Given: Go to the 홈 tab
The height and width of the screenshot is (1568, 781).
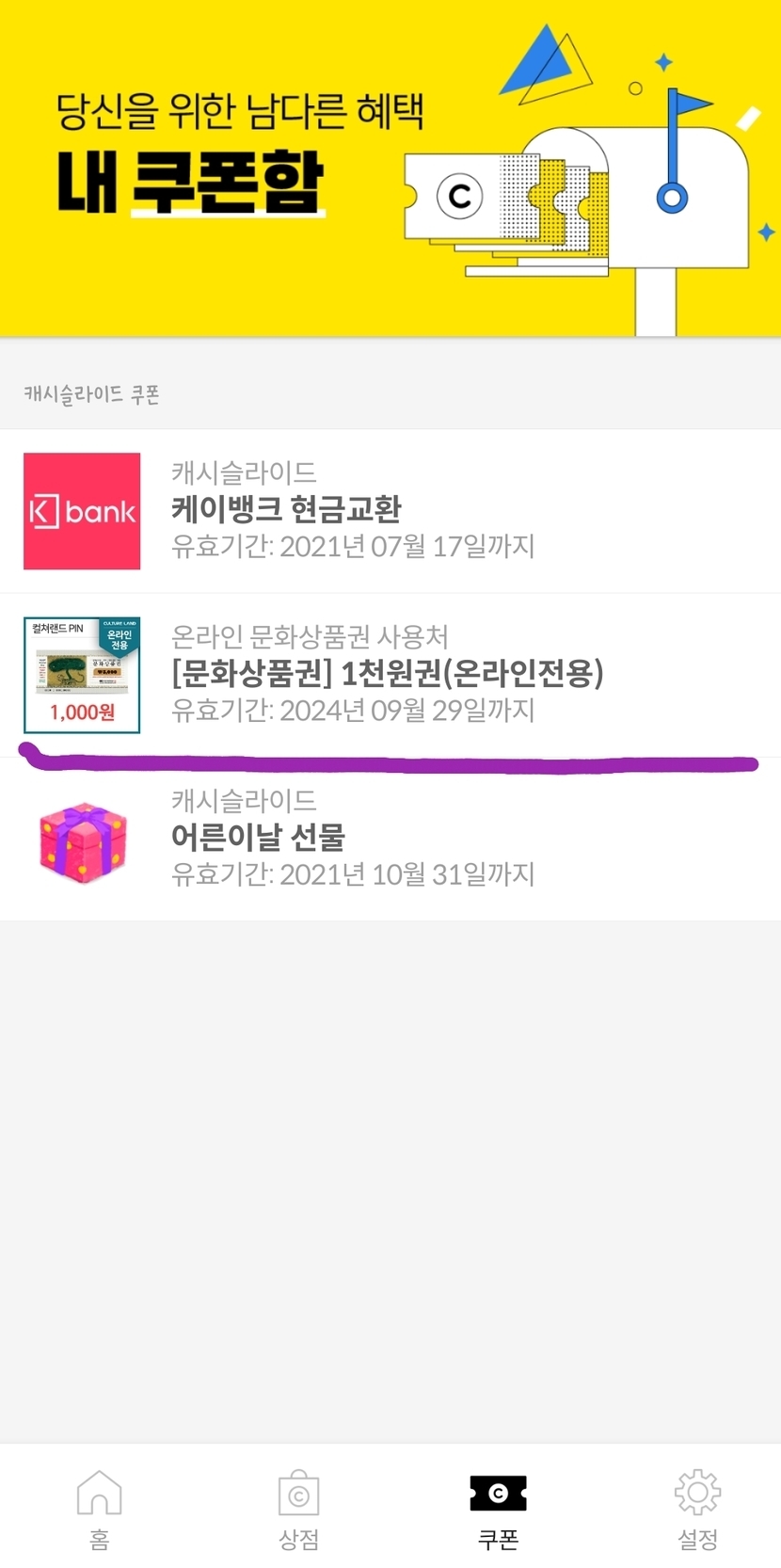Looking at the screenshot, I should pyautogui.click(x=99, y=1508).
